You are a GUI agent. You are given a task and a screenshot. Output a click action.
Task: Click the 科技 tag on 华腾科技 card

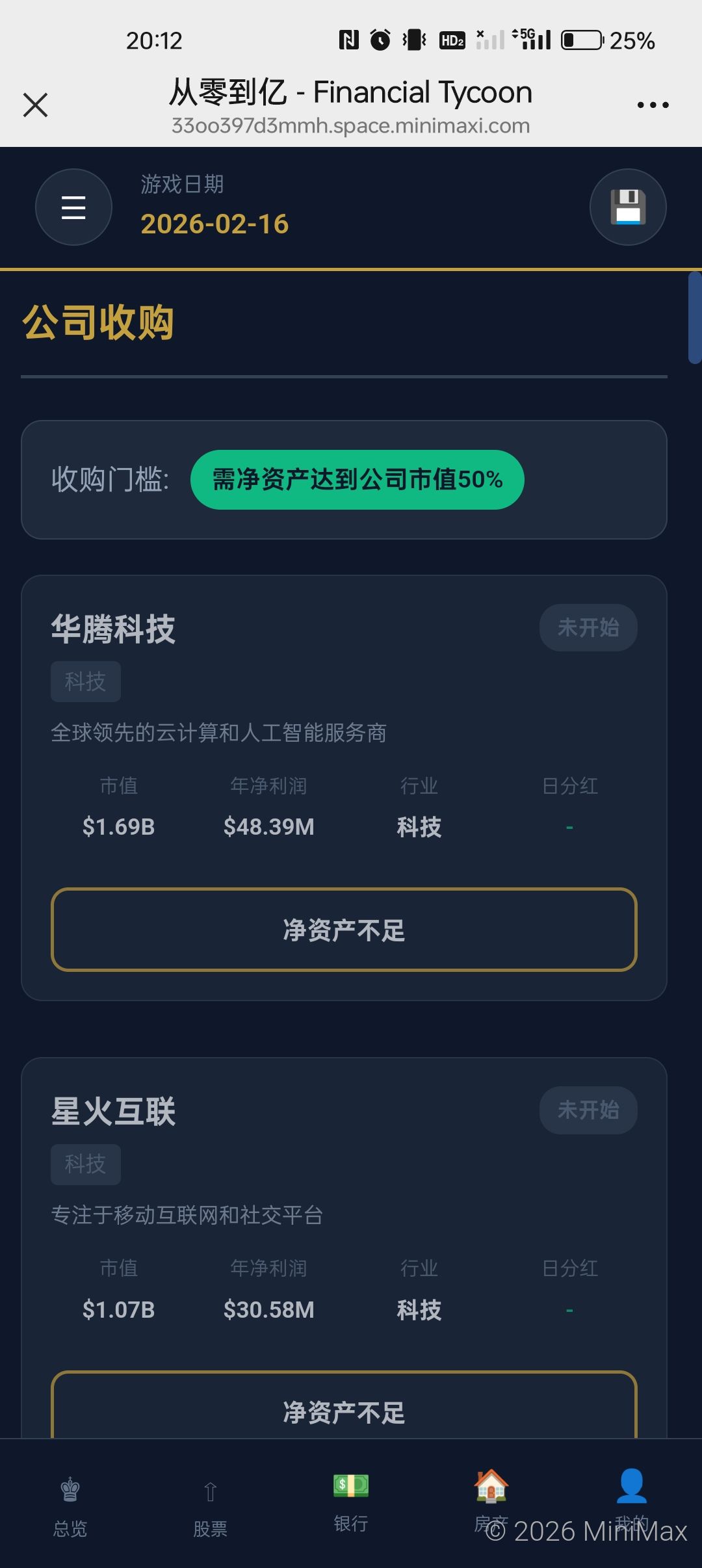click(85, 681)
